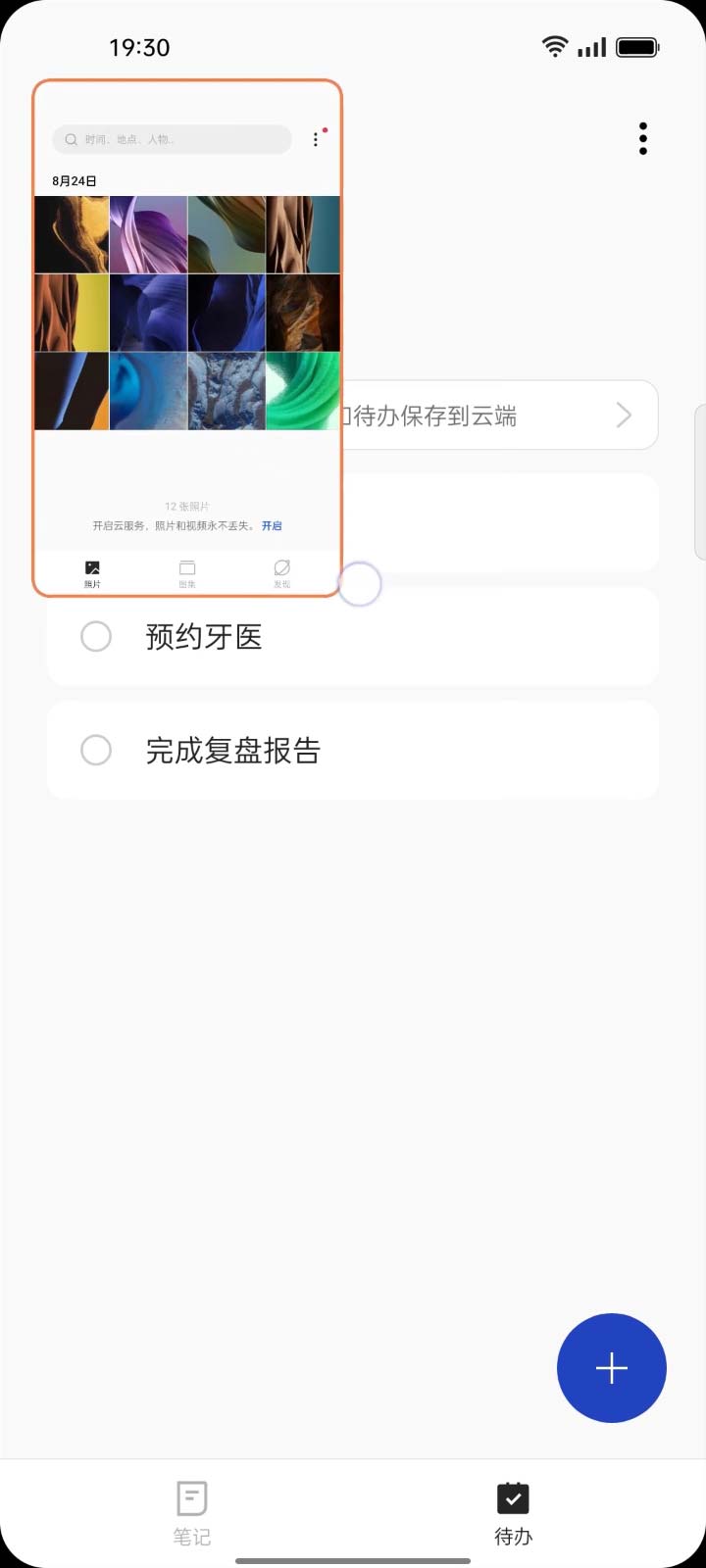Select the 待办 tab

[513, 1513]
